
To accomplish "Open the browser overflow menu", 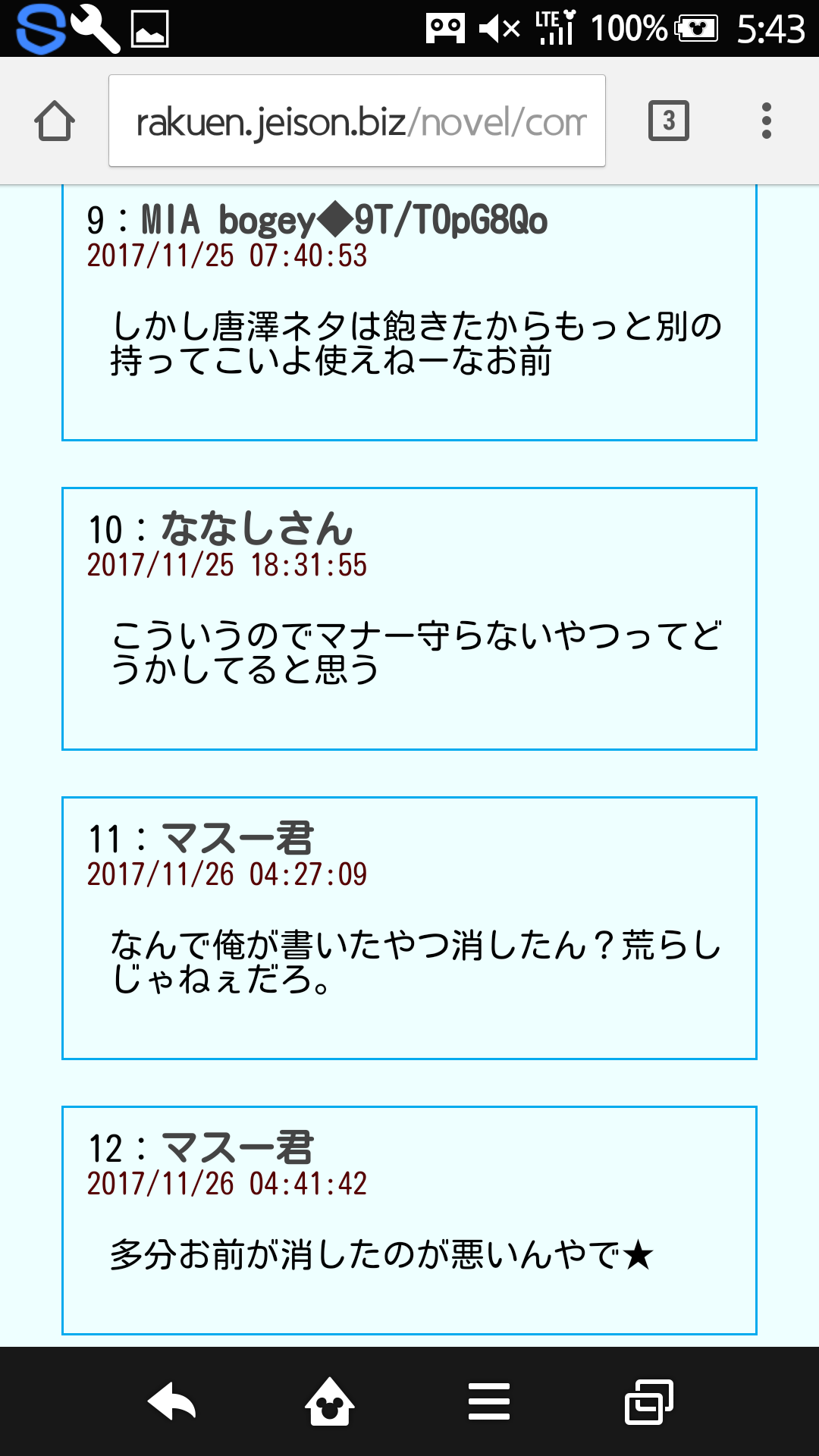I will tap(766, 121).
